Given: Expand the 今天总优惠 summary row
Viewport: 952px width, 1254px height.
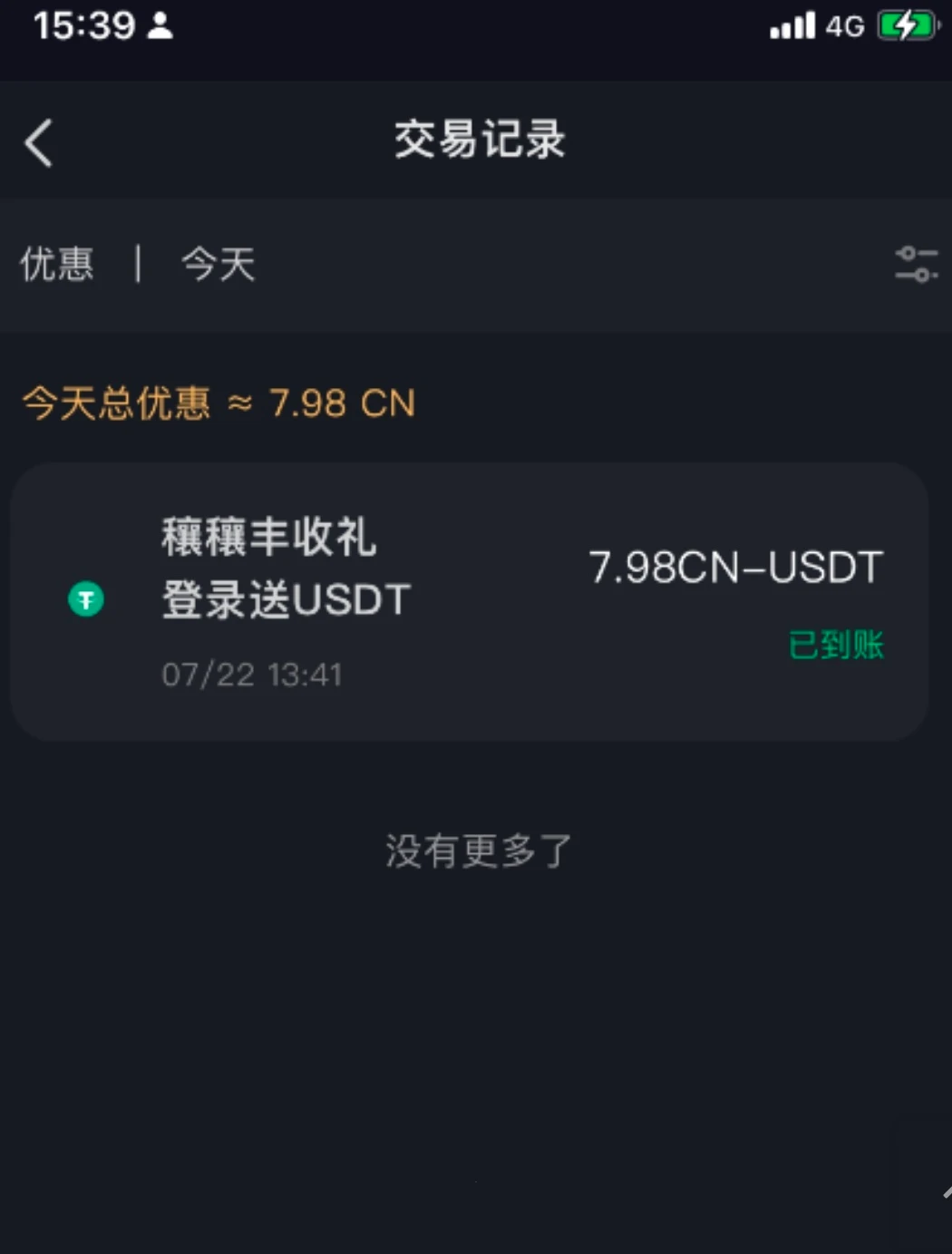Looking at the screenshot, I should click(218, 403).
